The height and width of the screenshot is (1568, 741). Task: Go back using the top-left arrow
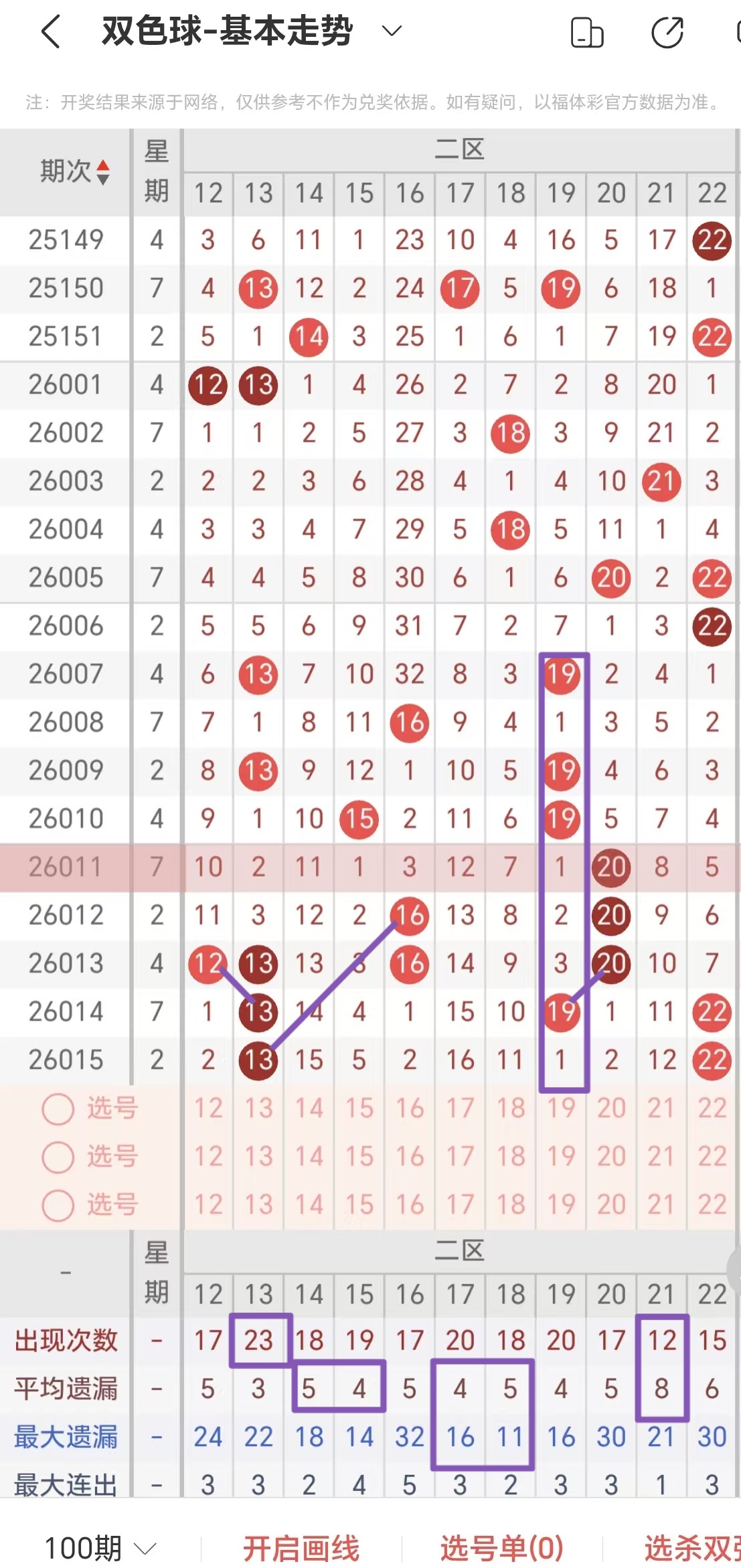[50, 31]
